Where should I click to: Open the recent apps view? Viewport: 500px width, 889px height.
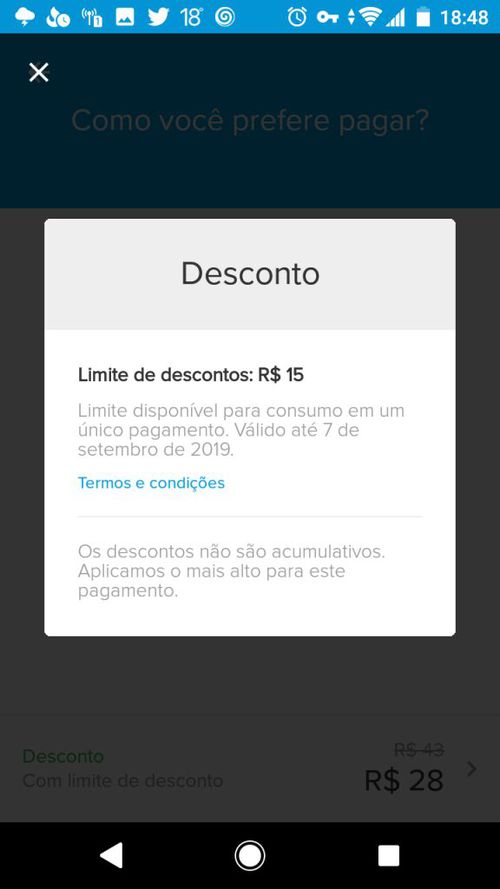(389, 856)
